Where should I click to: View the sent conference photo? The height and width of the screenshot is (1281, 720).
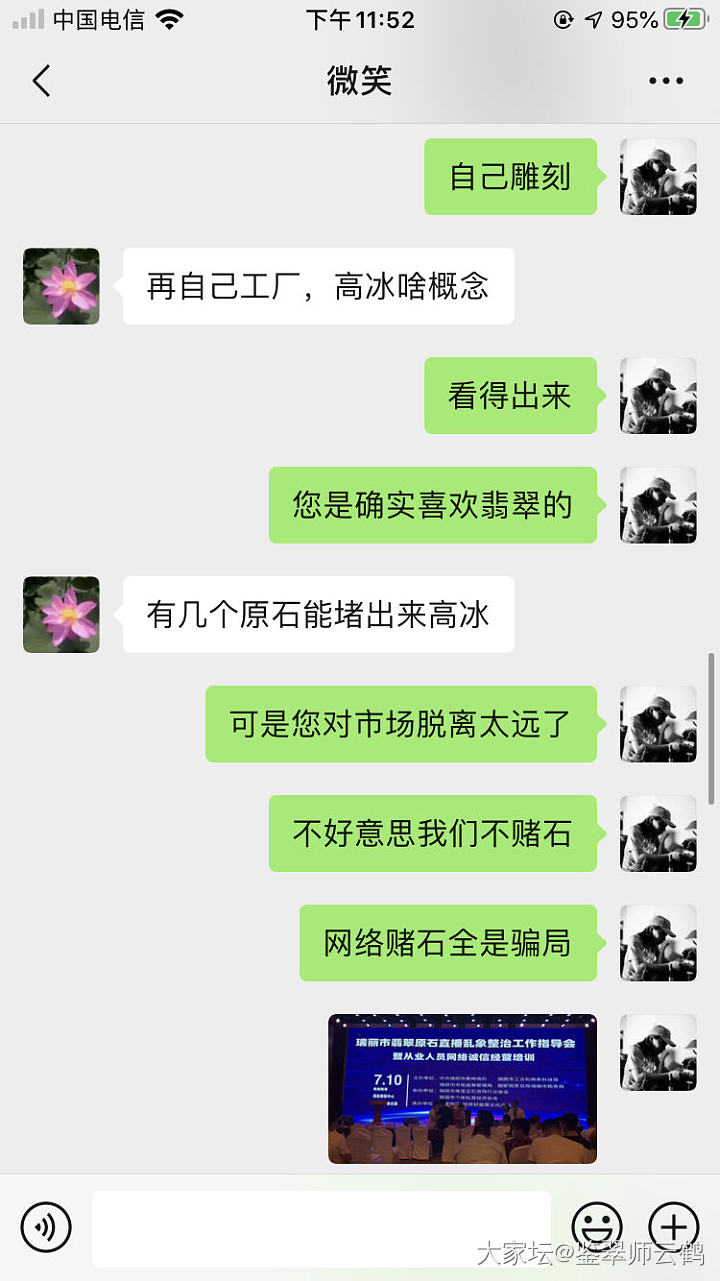point(462,1089)
